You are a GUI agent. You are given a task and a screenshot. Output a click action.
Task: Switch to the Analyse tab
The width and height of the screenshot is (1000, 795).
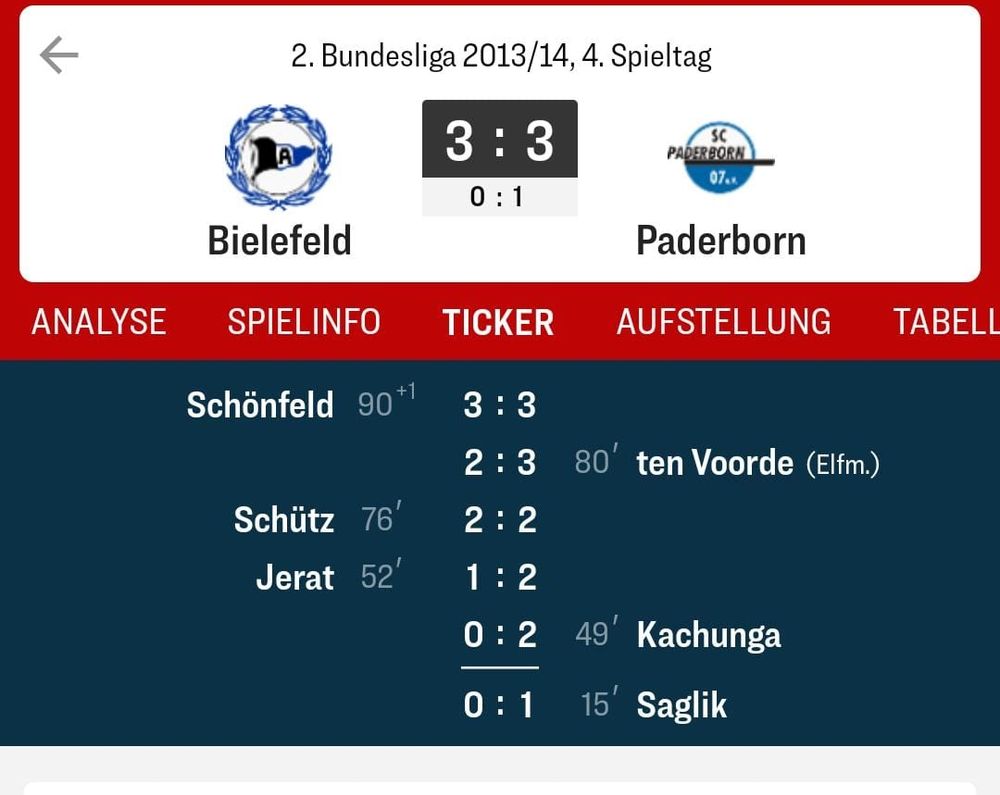pyautogui.click(x=98, y=322)
